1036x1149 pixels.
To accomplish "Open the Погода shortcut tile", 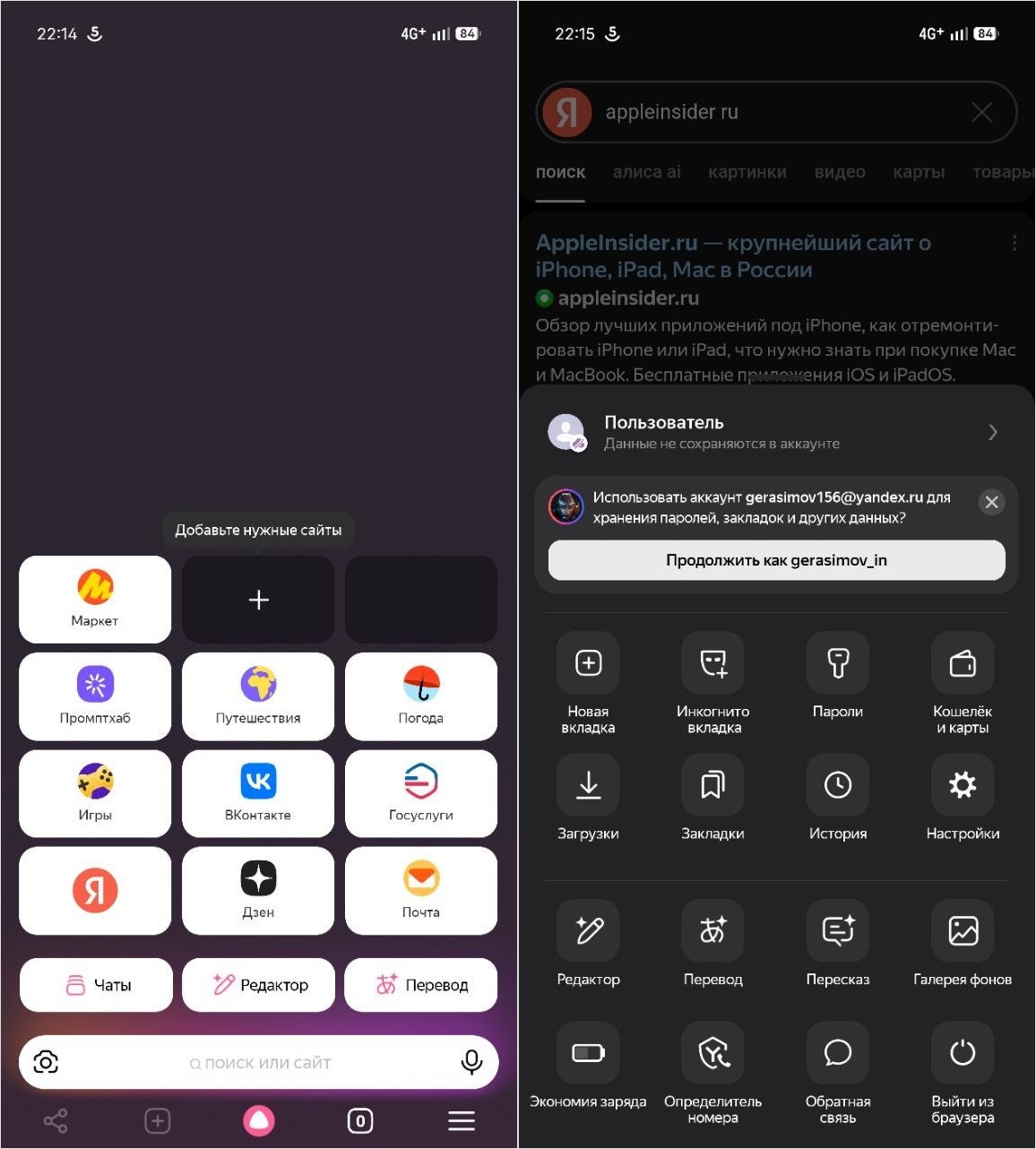I will point(420,695).
